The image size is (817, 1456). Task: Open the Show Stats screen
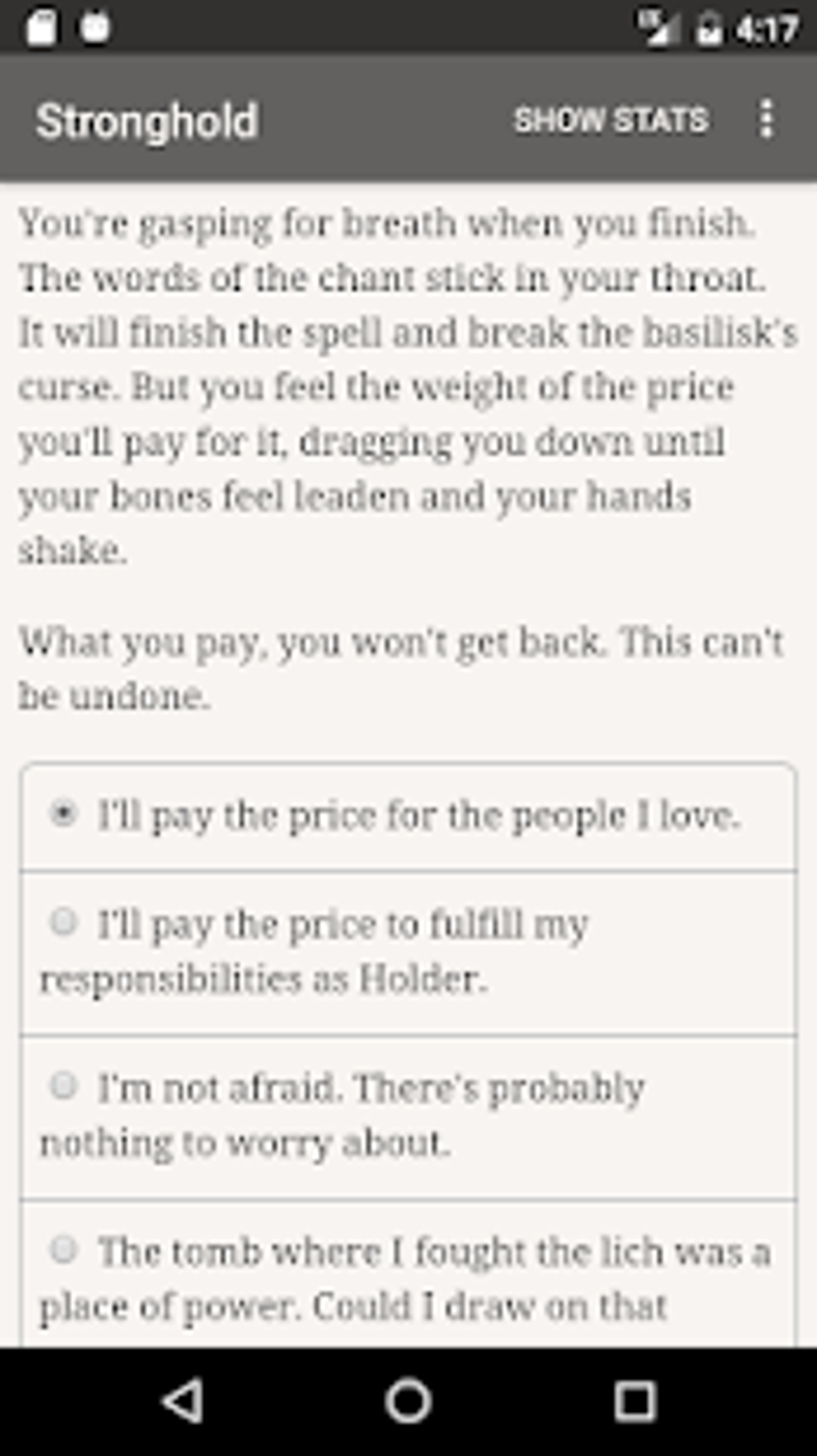[x=610, y=120]
